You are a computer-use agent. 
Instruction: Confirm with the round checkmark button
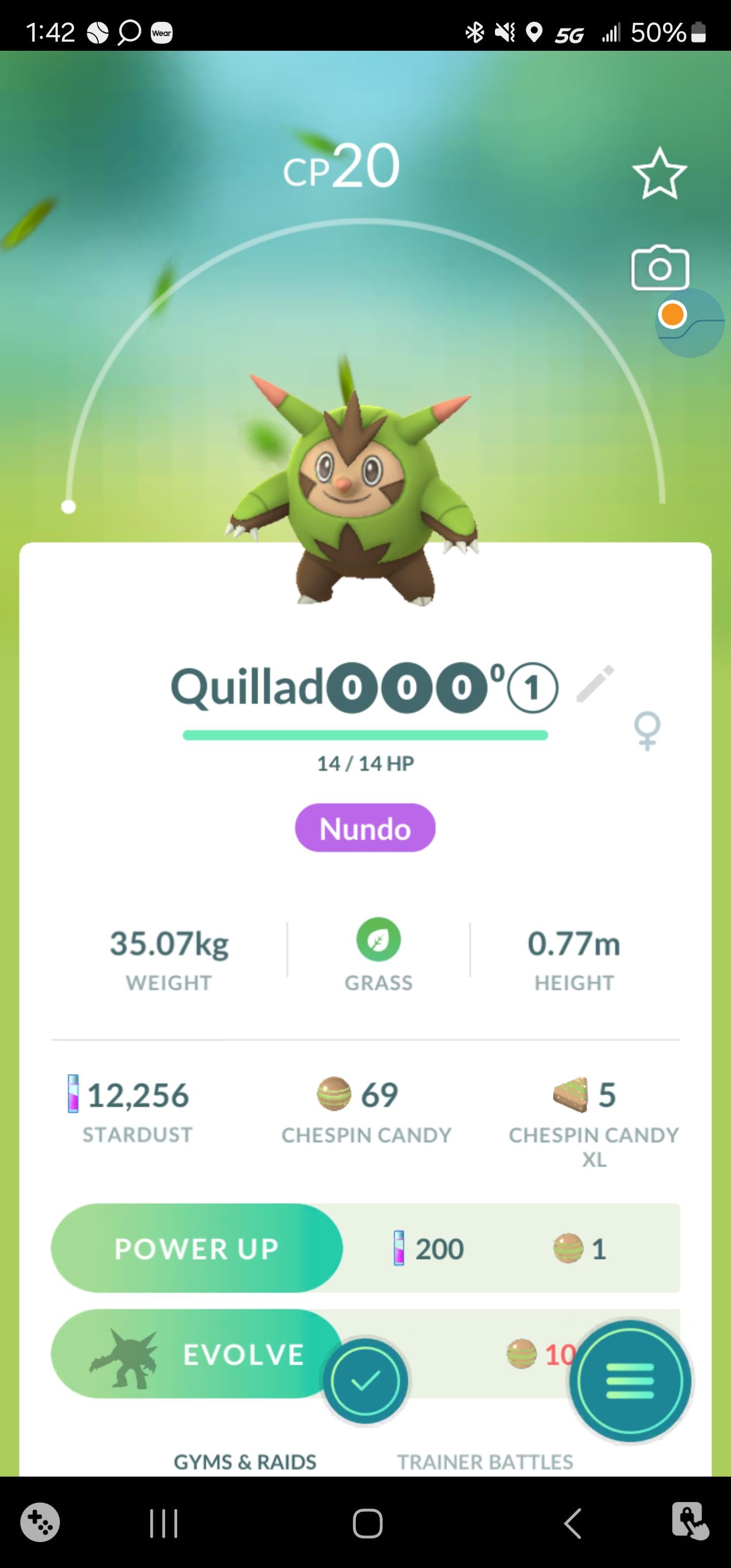pos(365,1381)
